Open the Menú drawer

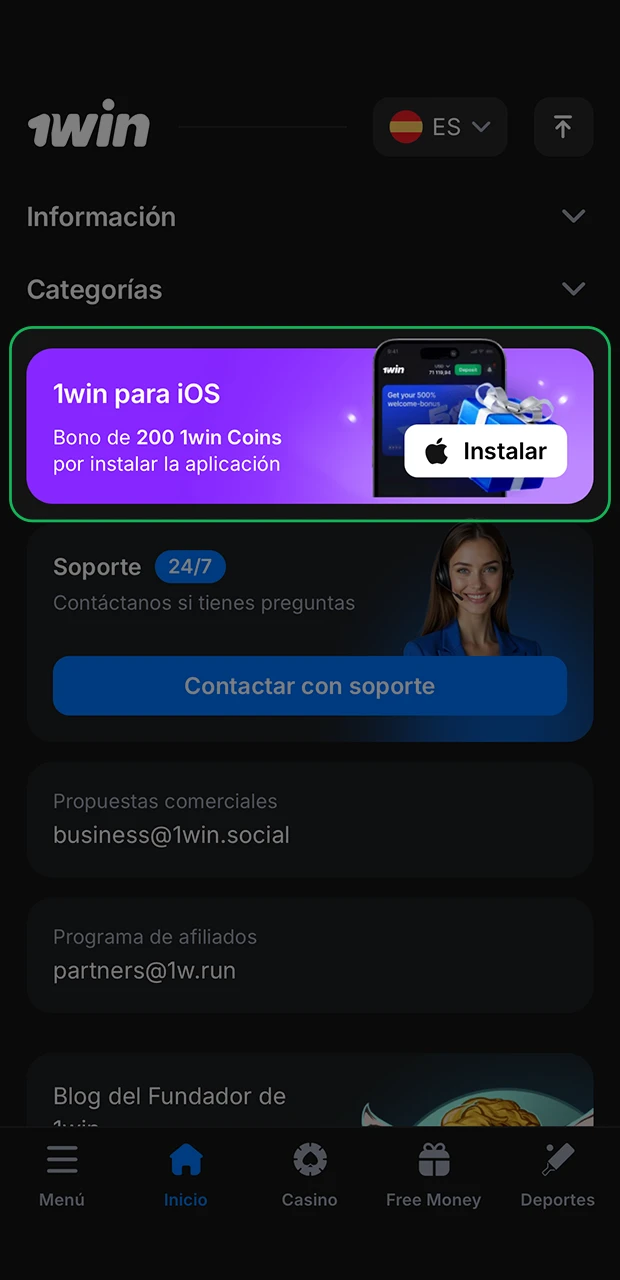pyautogui.click(x=62, y=1176)
